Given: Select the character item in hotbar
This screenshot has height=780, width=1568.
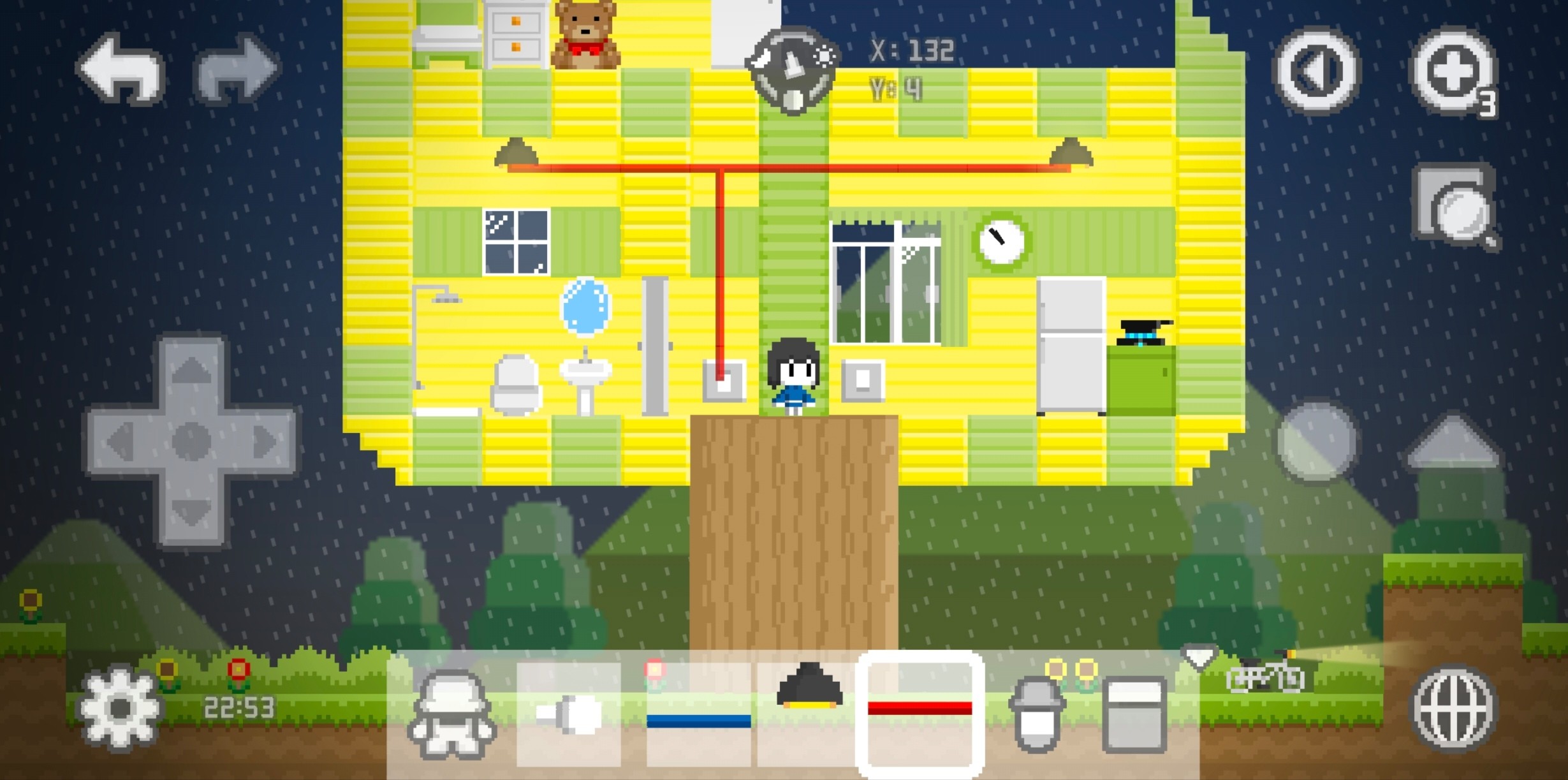Looking at the screenshot, I should coord(451,713).
